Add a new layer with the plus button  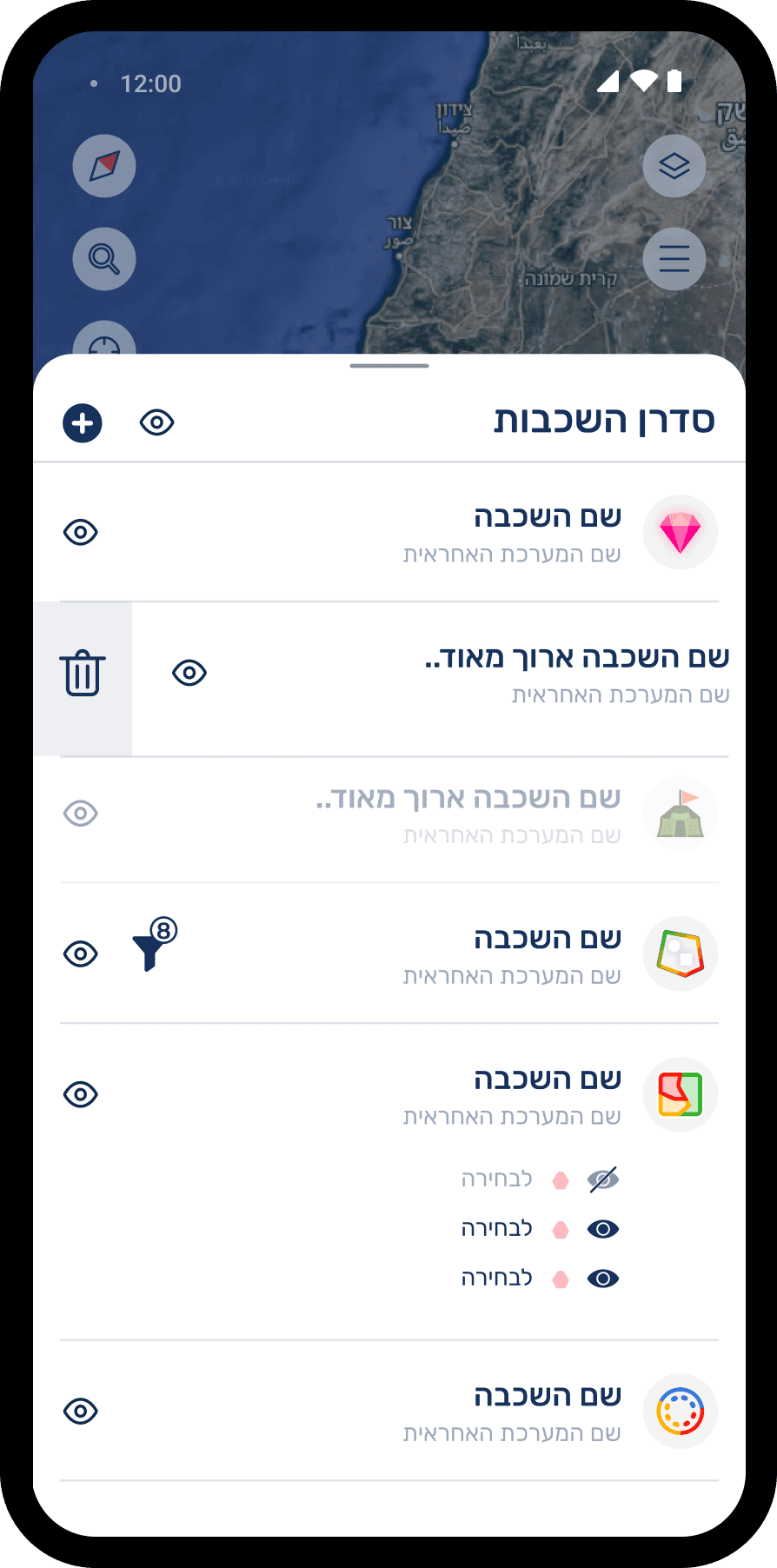tap(83, 423)
